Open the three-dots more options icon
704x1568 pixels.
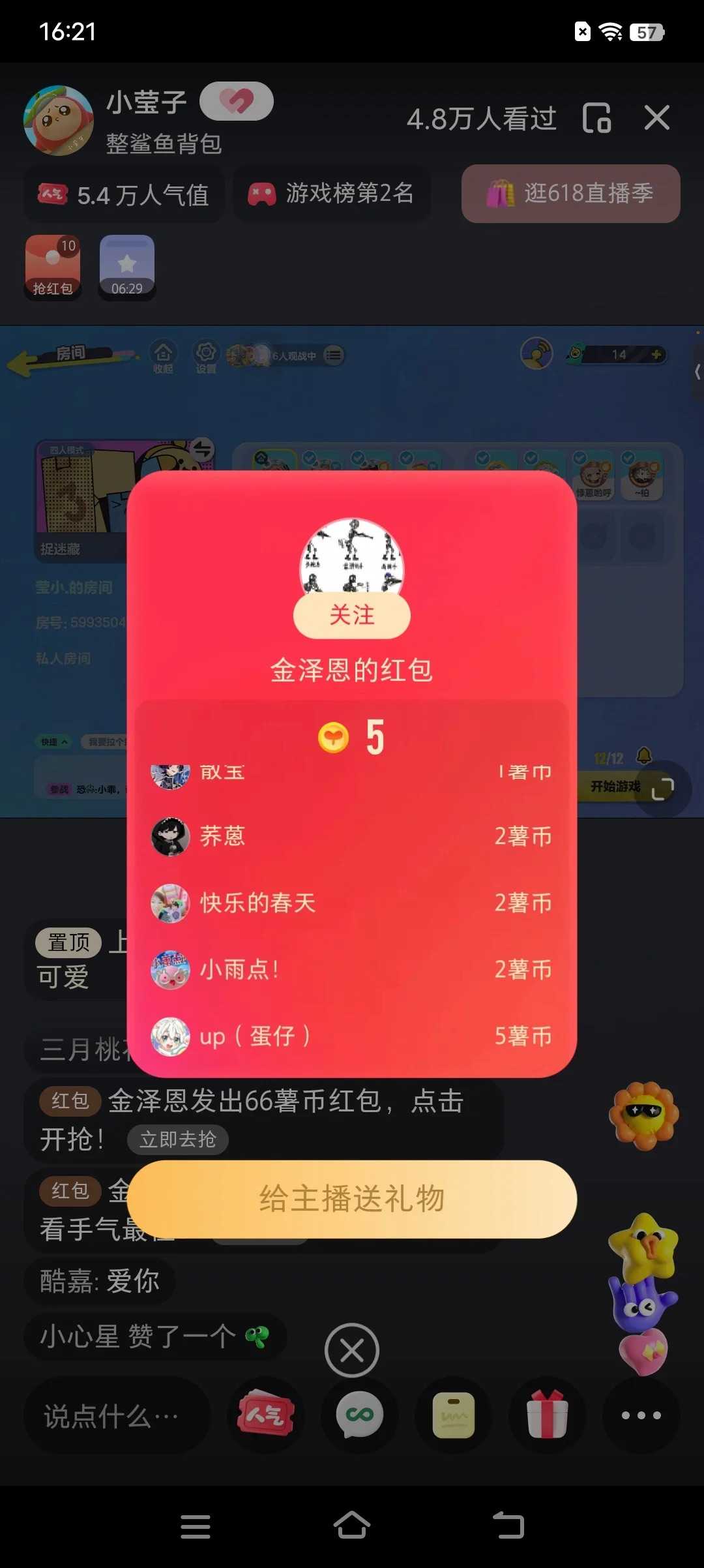641,1415
